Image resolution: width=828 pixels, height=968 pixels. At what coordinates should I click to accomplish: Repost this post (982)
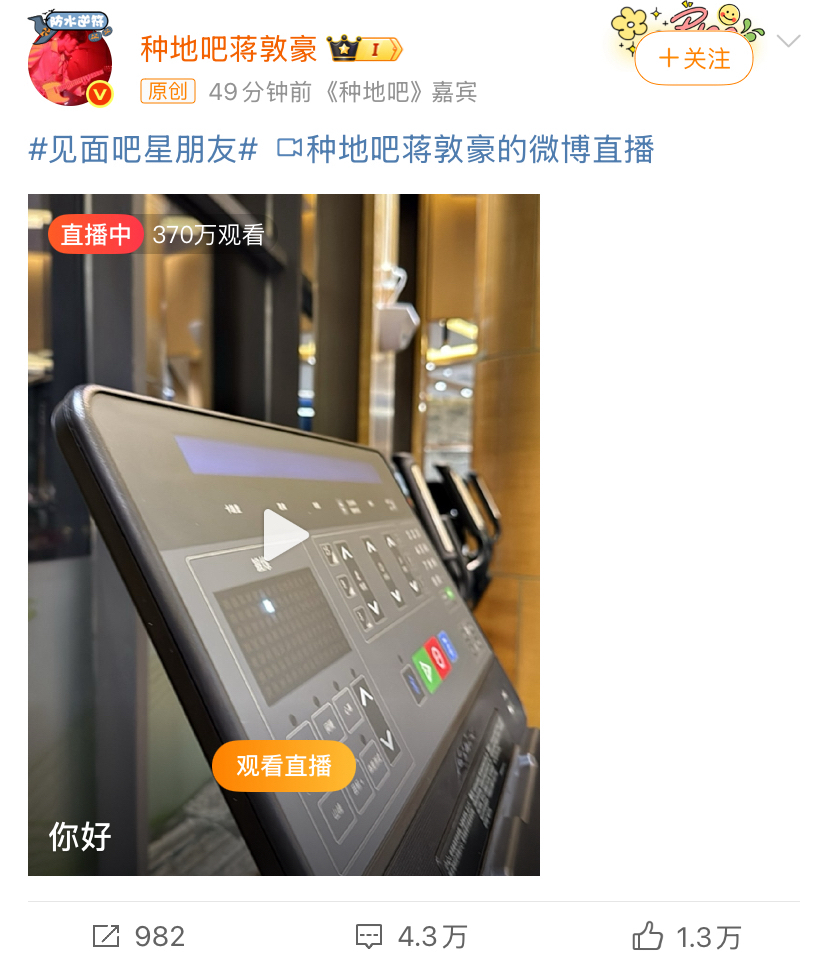coord(139,936)
